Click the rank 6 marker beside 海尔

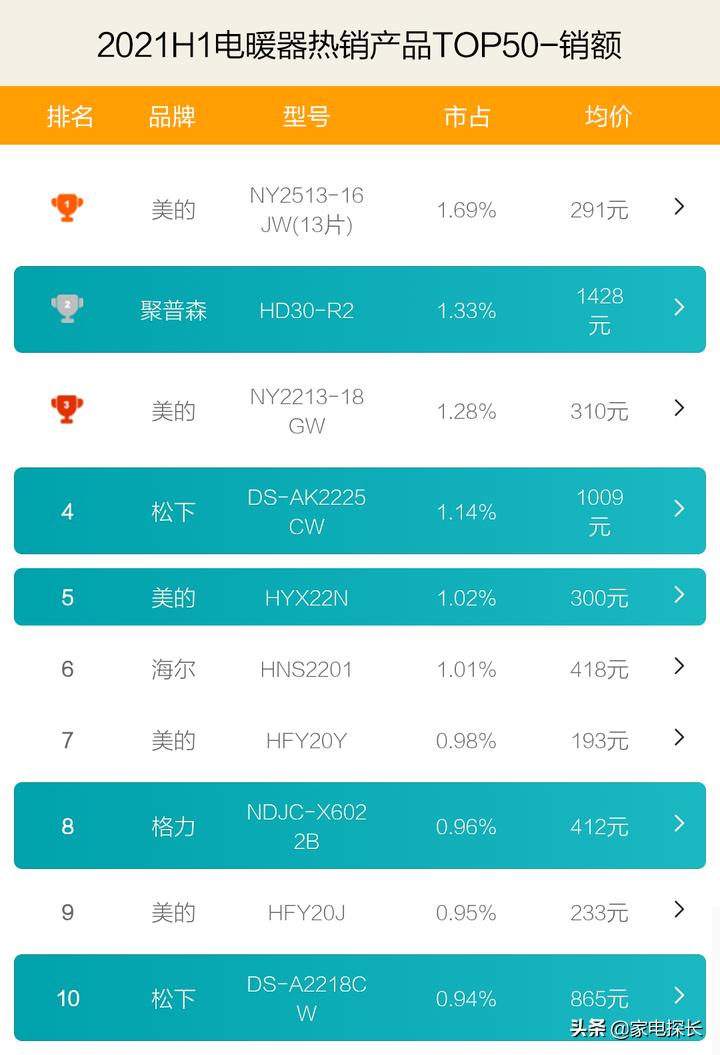[66, 669]
